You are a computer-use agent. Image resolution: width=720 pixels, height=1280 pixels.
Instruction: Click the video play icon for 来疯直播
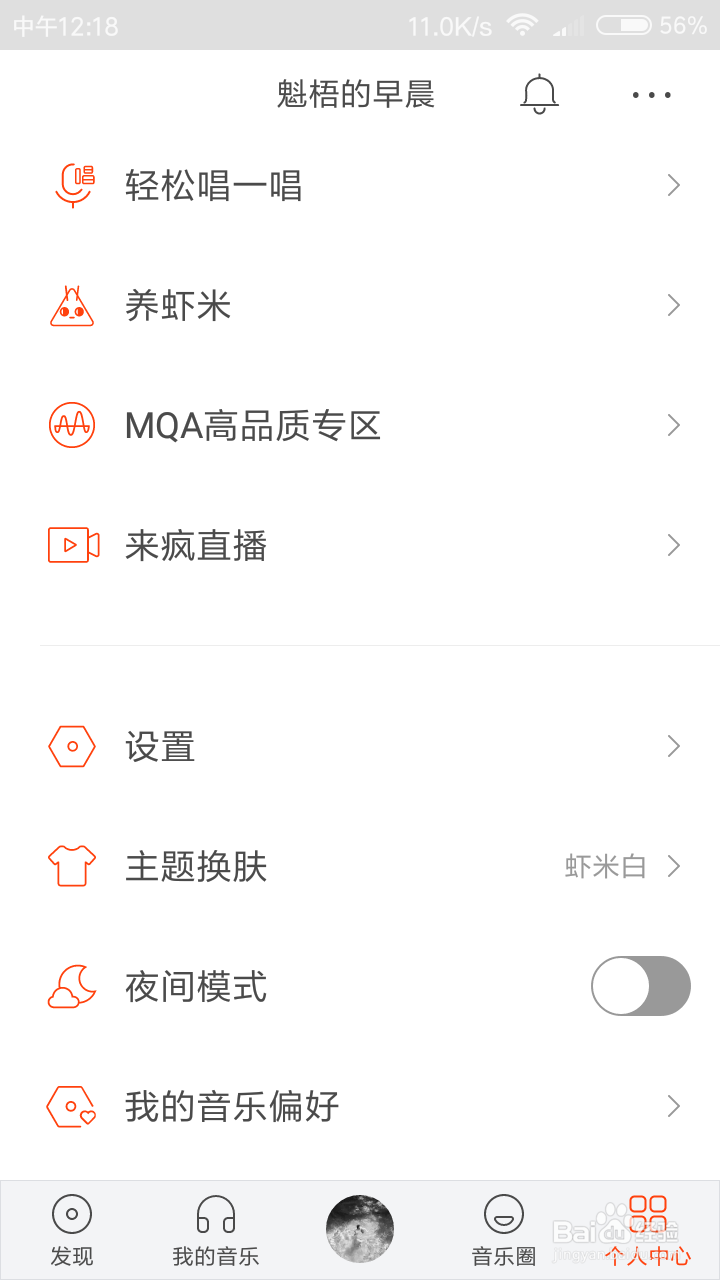click(71, 545)
